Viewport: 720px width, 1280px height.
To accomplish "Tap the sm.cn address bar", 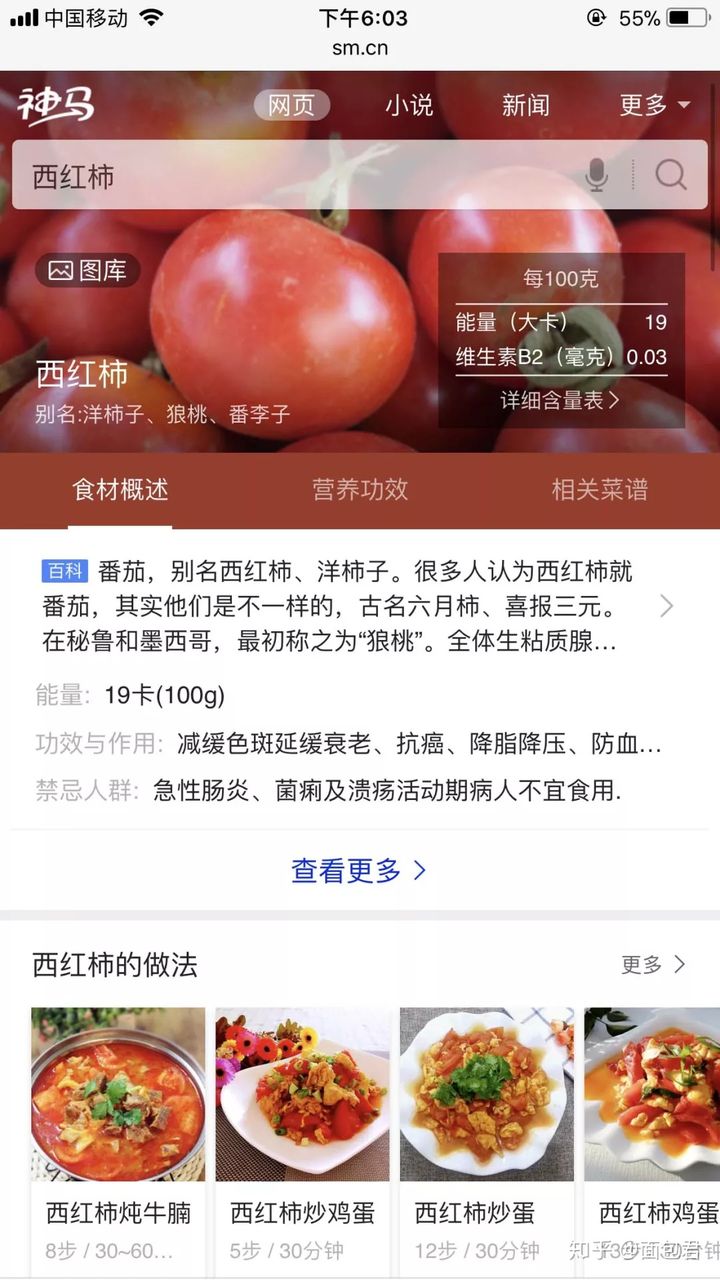I will (x=360, y=47).
